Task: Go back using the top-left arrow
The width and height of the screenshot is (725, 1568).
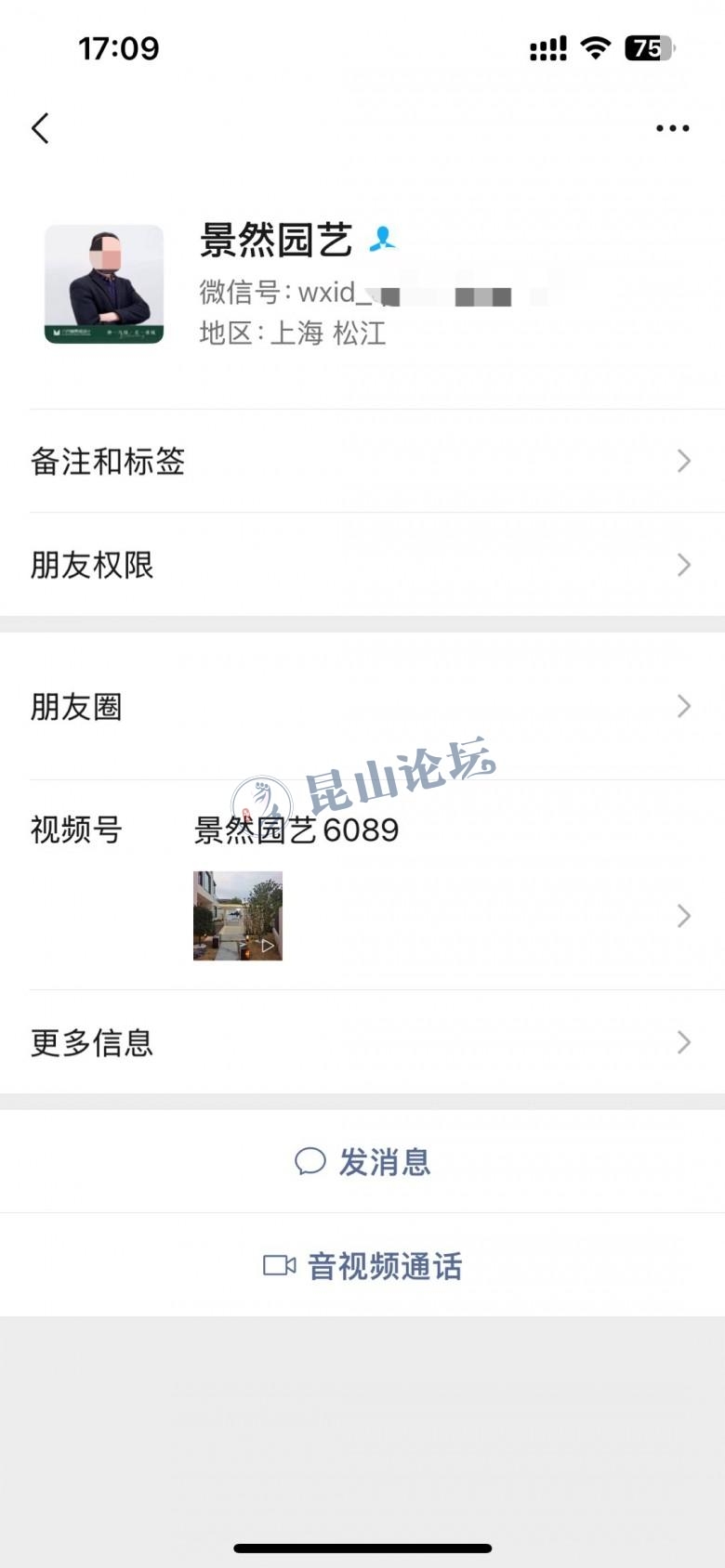Action: click(x=40, y=128)
